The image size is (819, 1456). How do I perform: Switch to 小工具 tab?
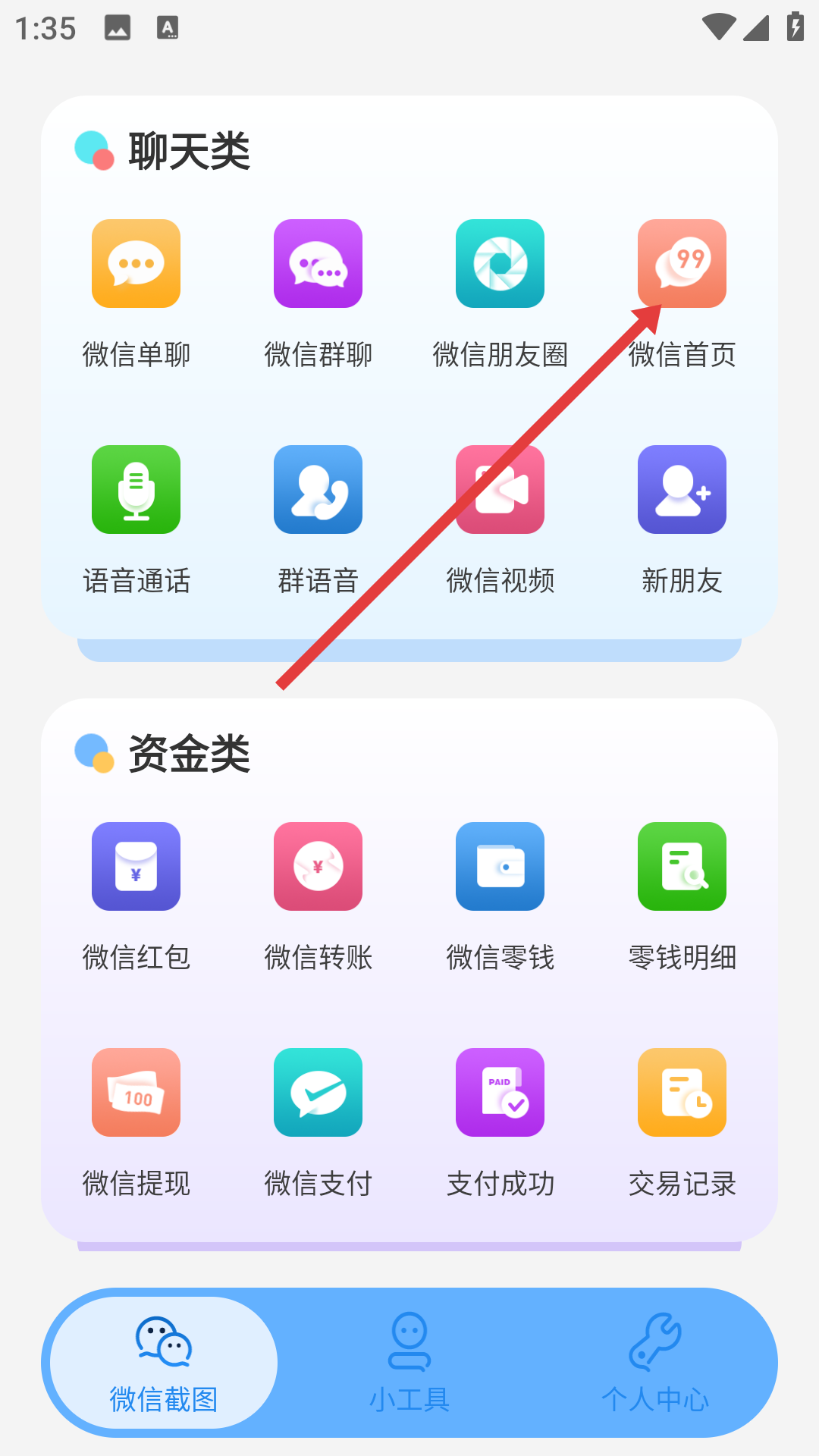[x=409, y=1363]
